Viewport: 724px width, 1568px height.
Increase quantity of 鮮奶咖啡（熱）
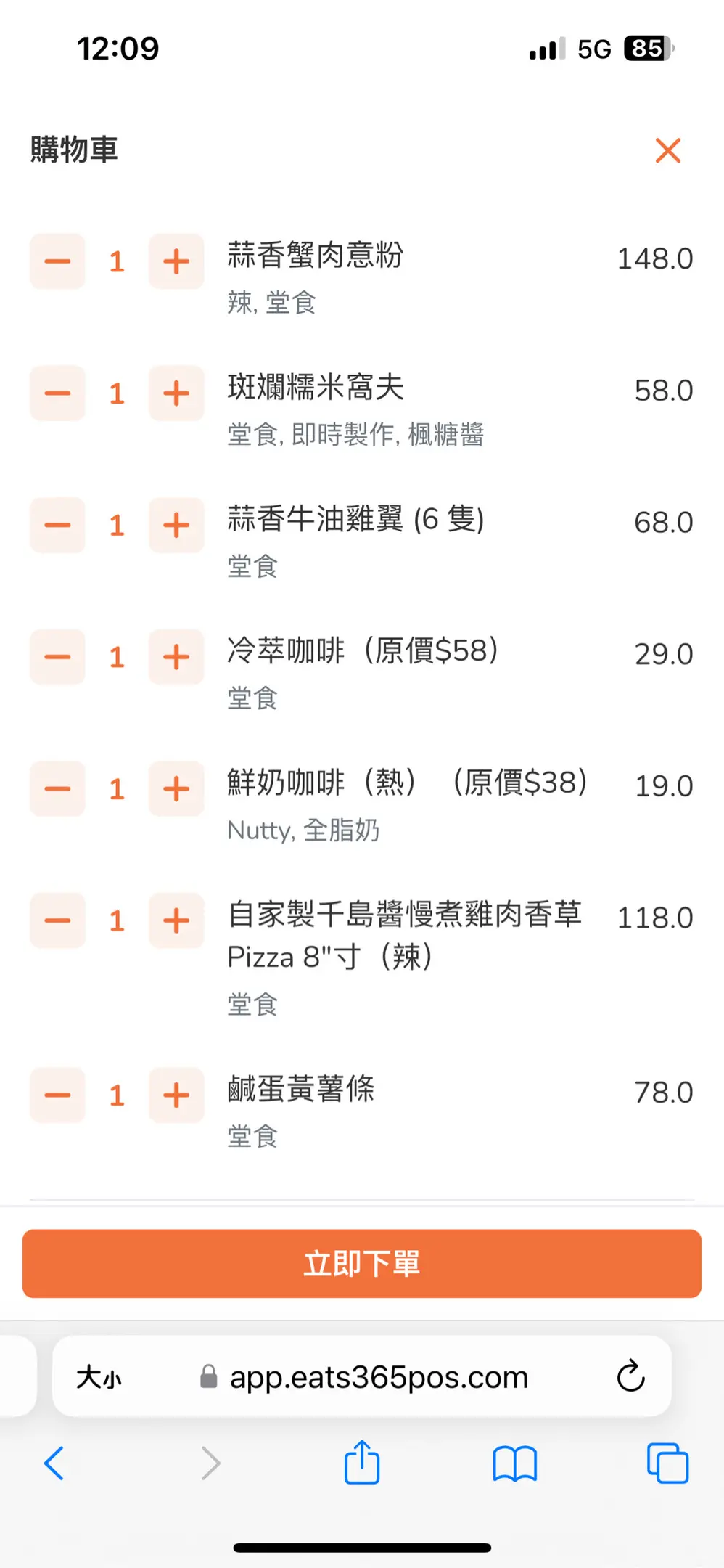click(x=176, y=789)
